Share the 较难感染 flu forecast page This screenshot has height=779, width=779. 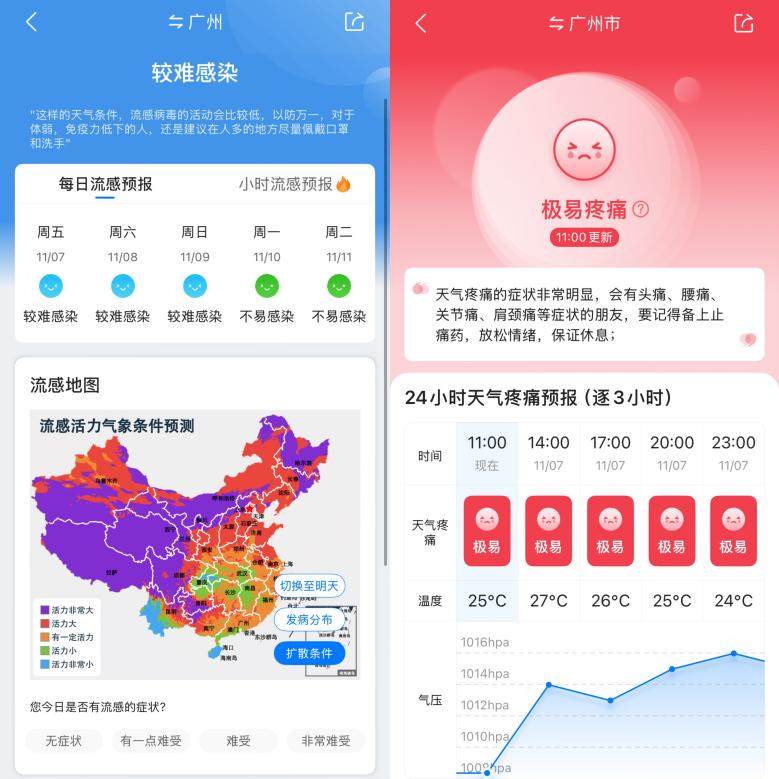[354, 22]
